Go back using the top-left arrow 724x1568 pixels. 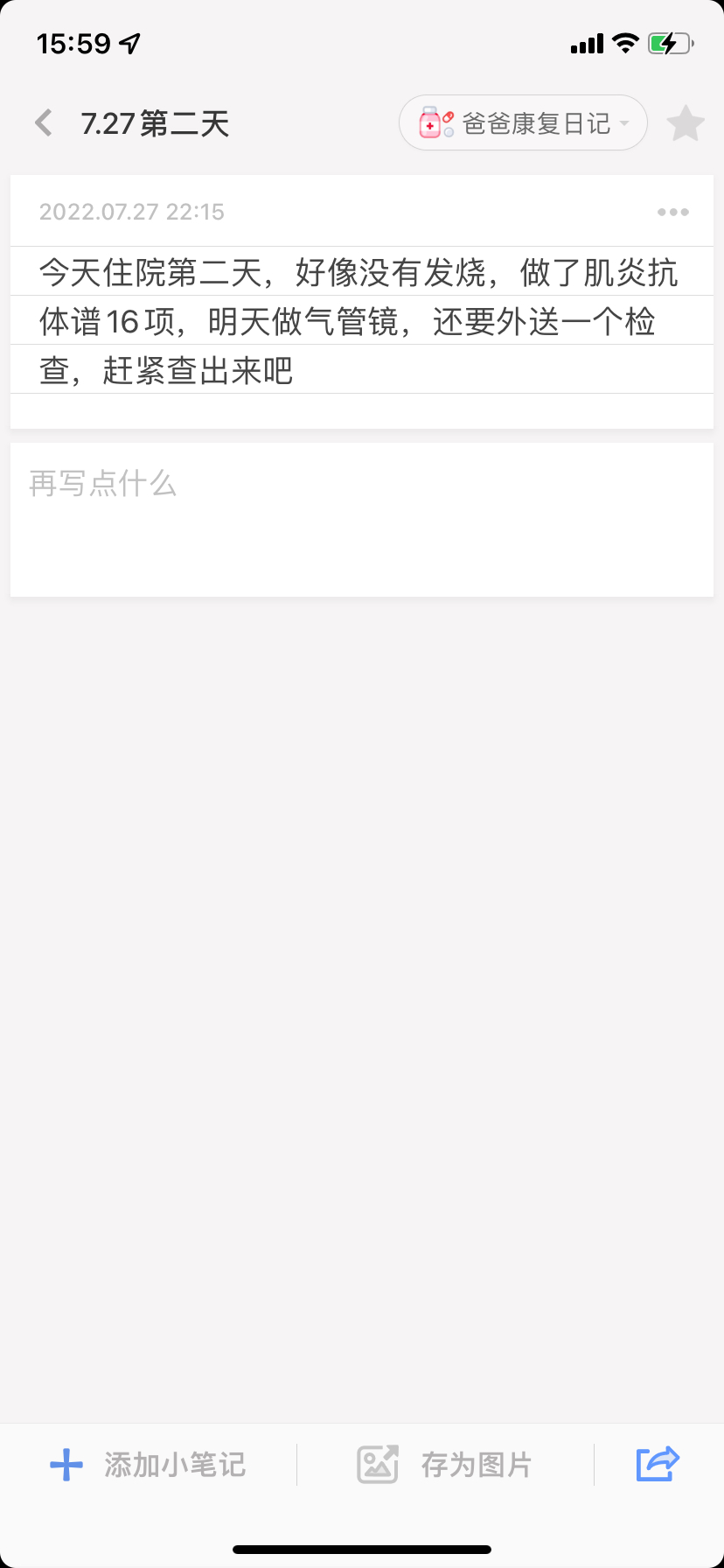[x=44, y=123]
